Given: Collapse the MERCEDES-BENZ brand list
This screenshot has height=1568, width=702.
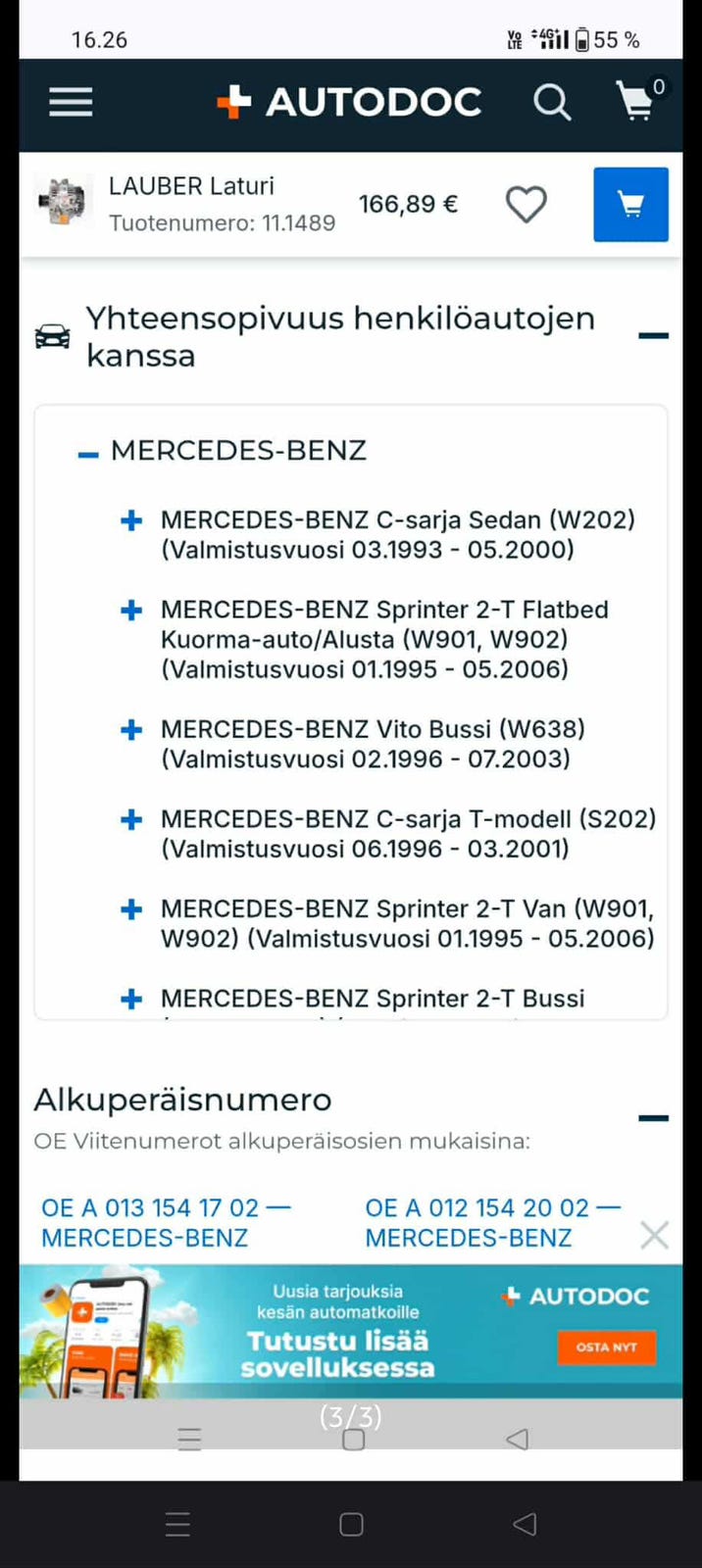Looking at the screenshot, I should tap(88, 454).
